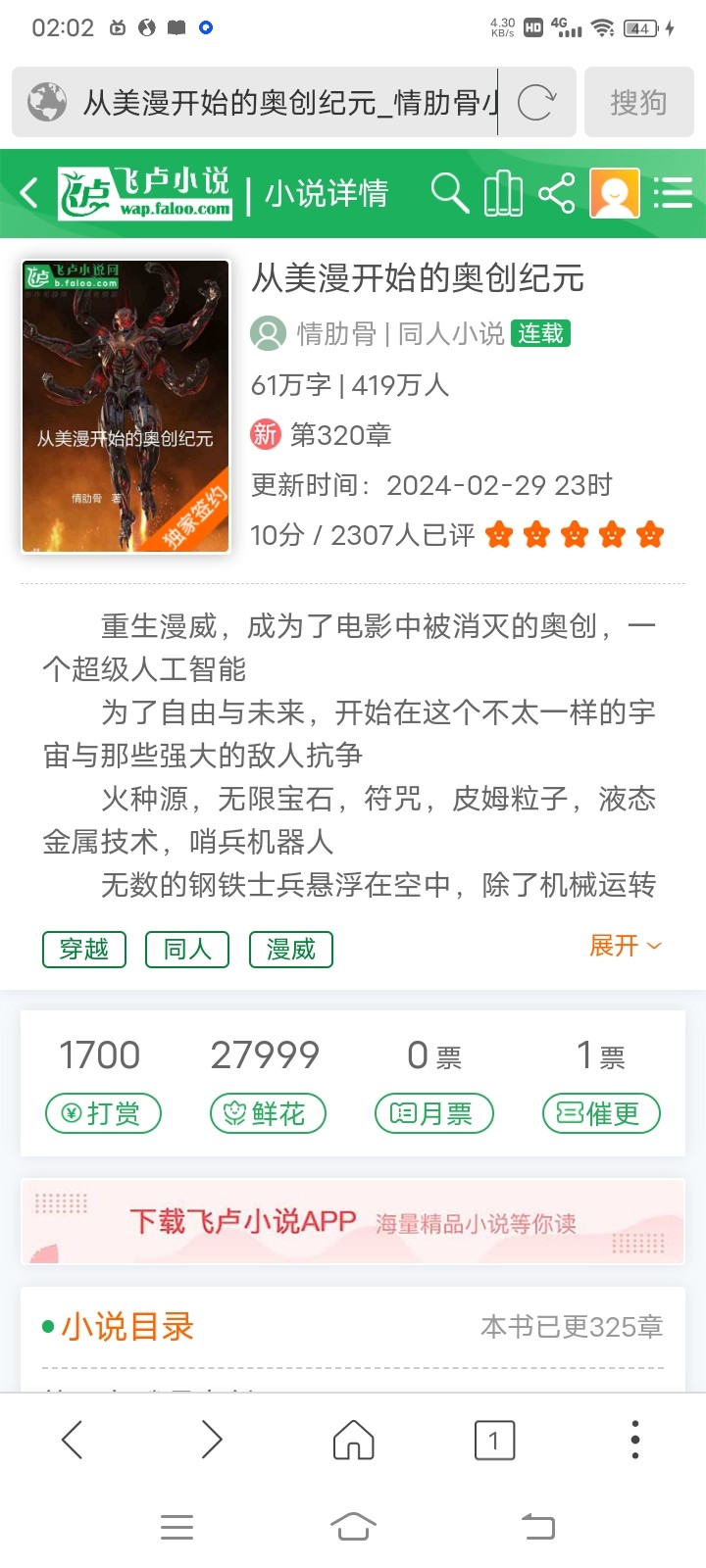
Task: Reload the page with the refresh icon
Action: click(536, 102)
